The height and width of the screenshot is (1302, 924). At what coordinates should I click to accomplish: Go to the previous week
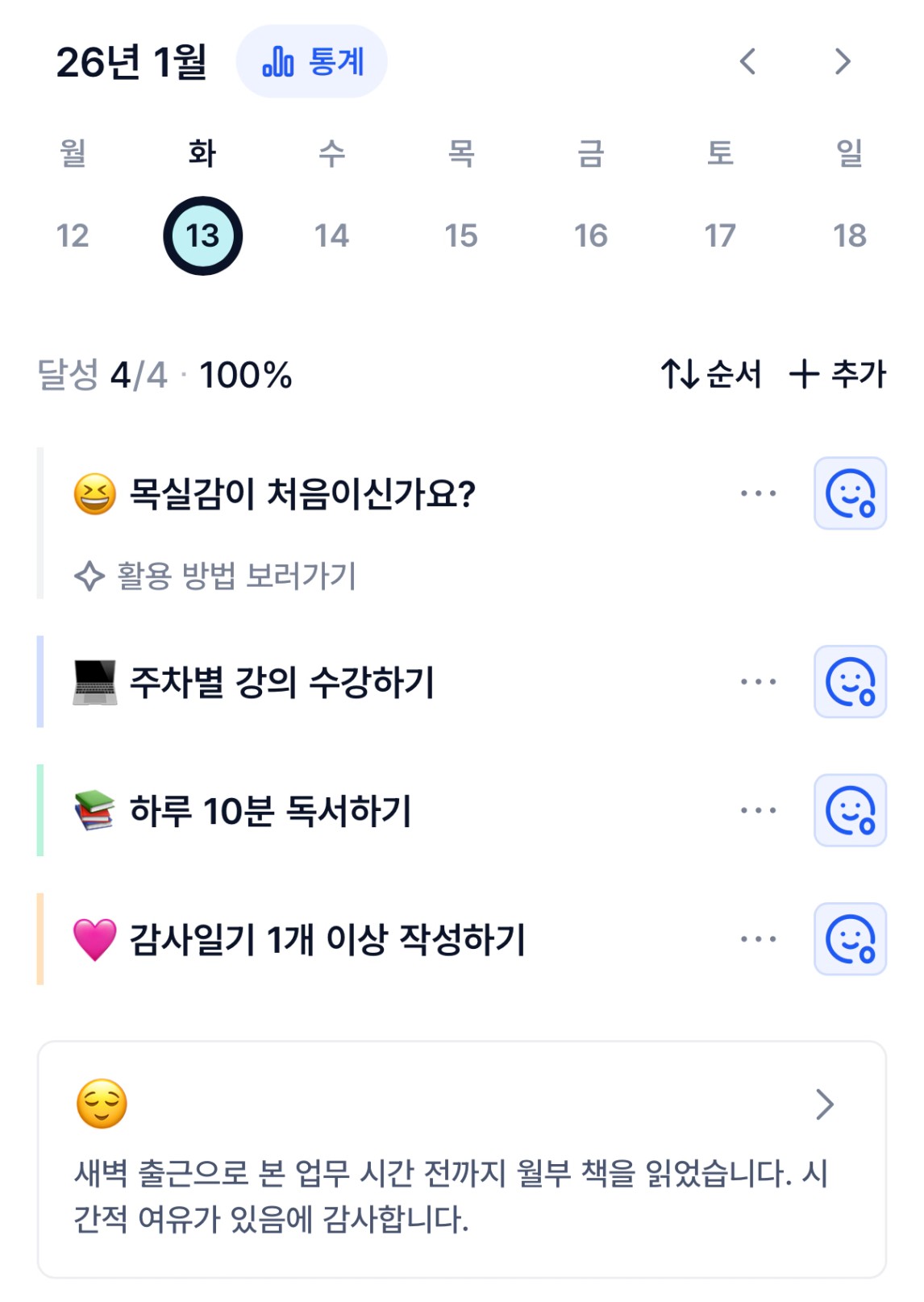point(748,61)
